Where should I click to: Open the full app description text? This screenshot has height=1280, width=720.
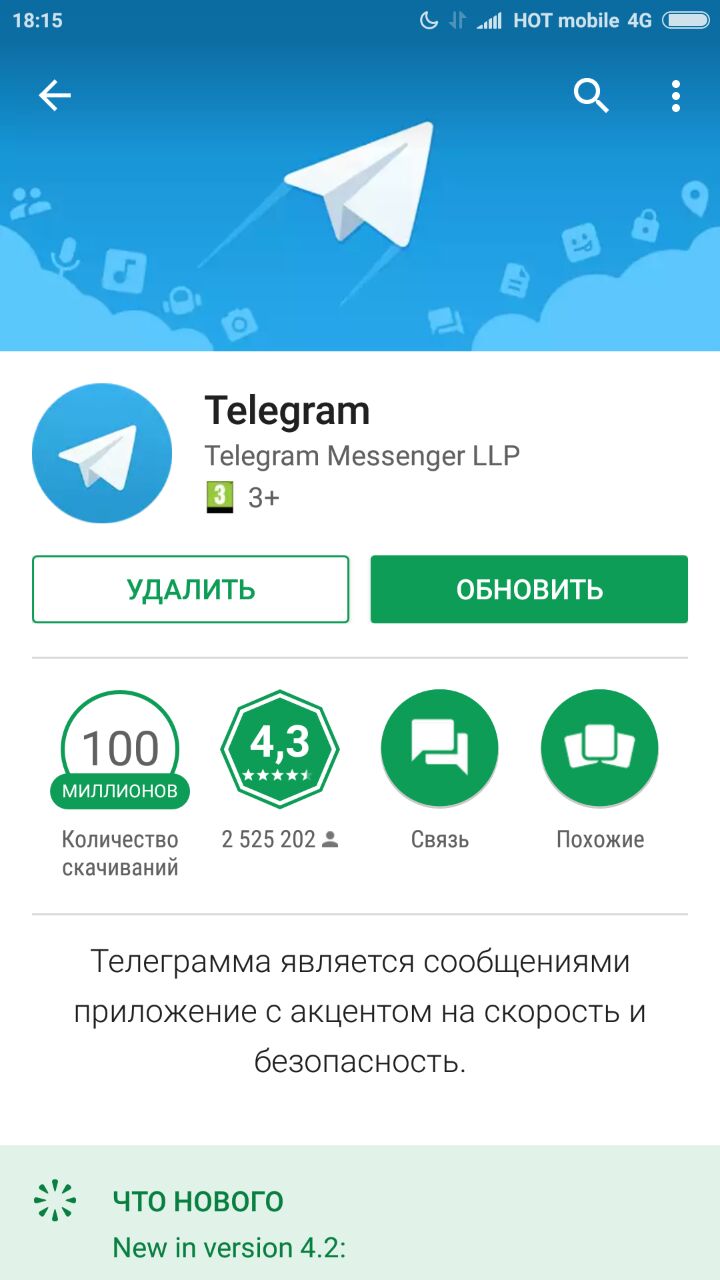pos(360,1010)
